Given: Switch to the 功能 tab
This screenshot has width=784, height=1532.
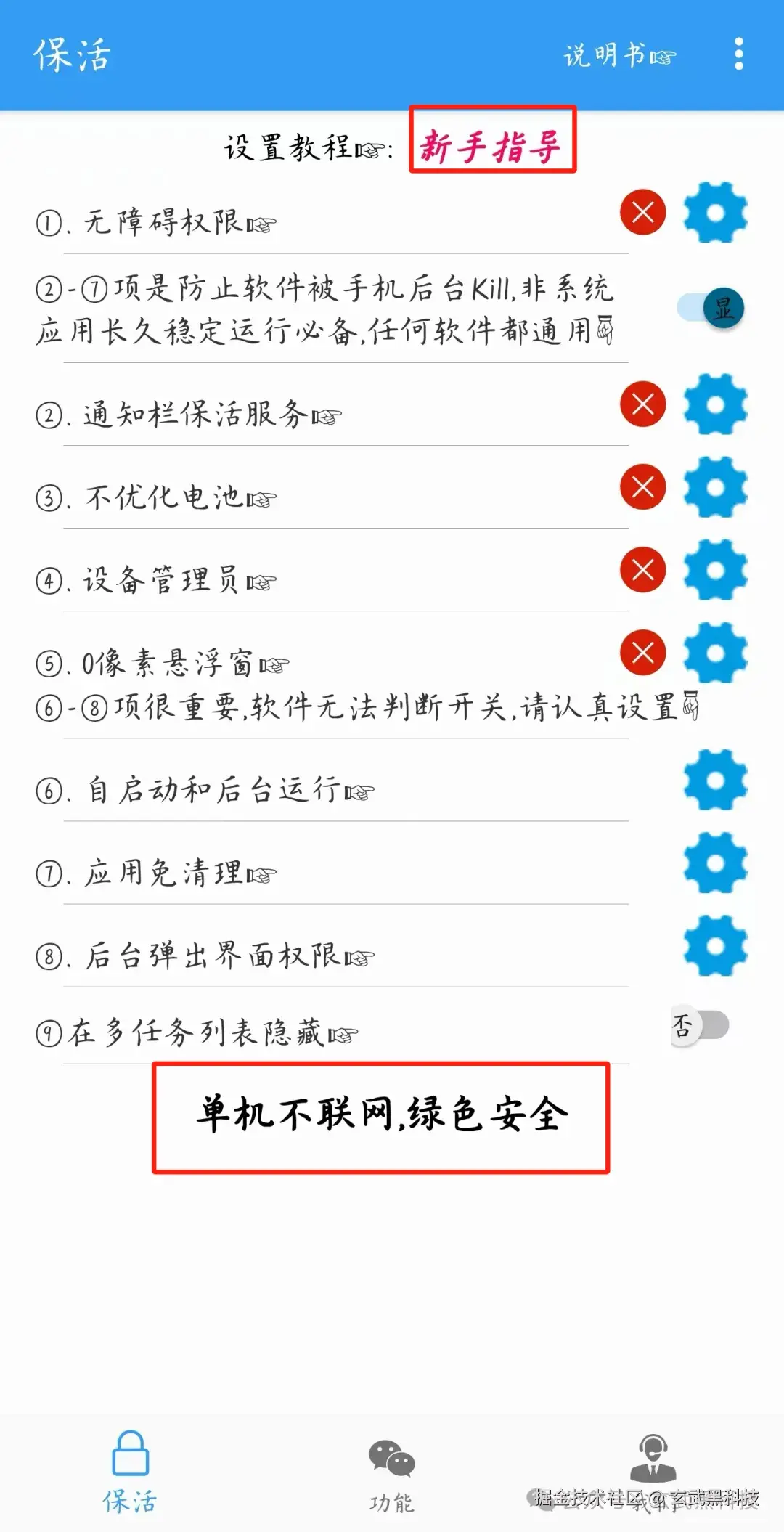Looking at the screenshot, I should tap(392, 1471).
